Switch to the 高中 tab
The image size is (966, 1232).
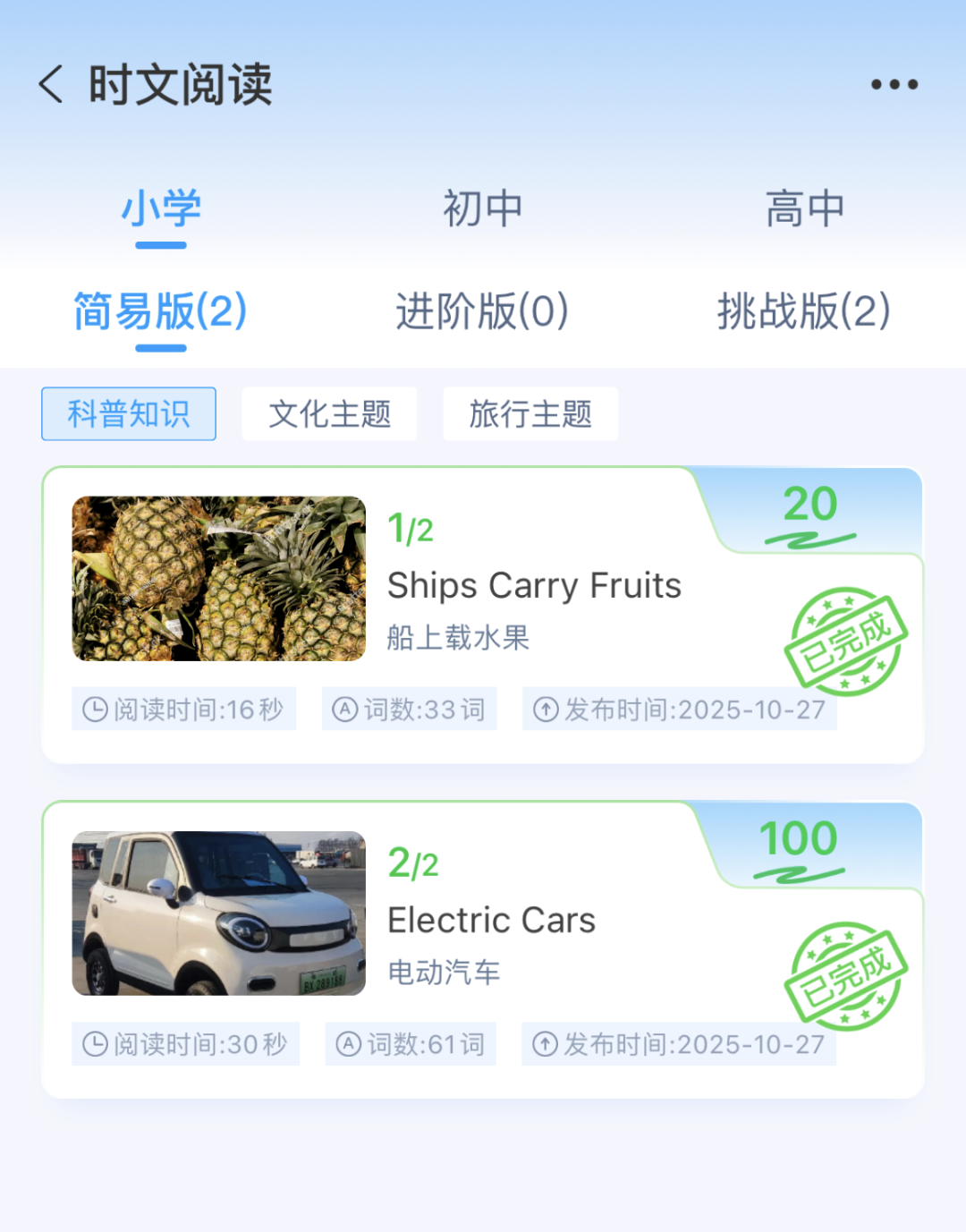click(805, 209)
